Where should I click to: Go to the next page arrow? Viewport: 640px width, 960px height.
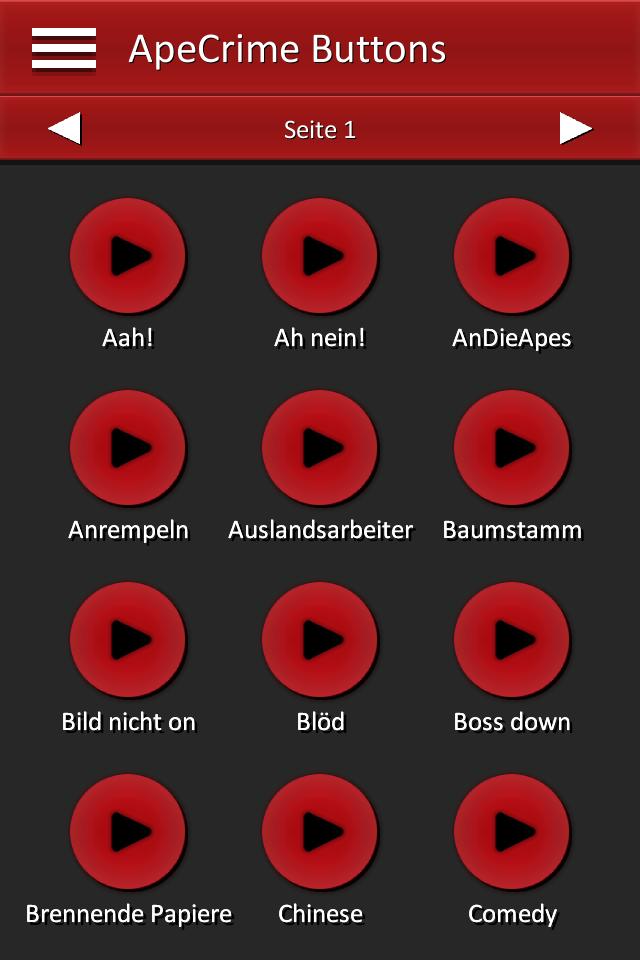575,129
